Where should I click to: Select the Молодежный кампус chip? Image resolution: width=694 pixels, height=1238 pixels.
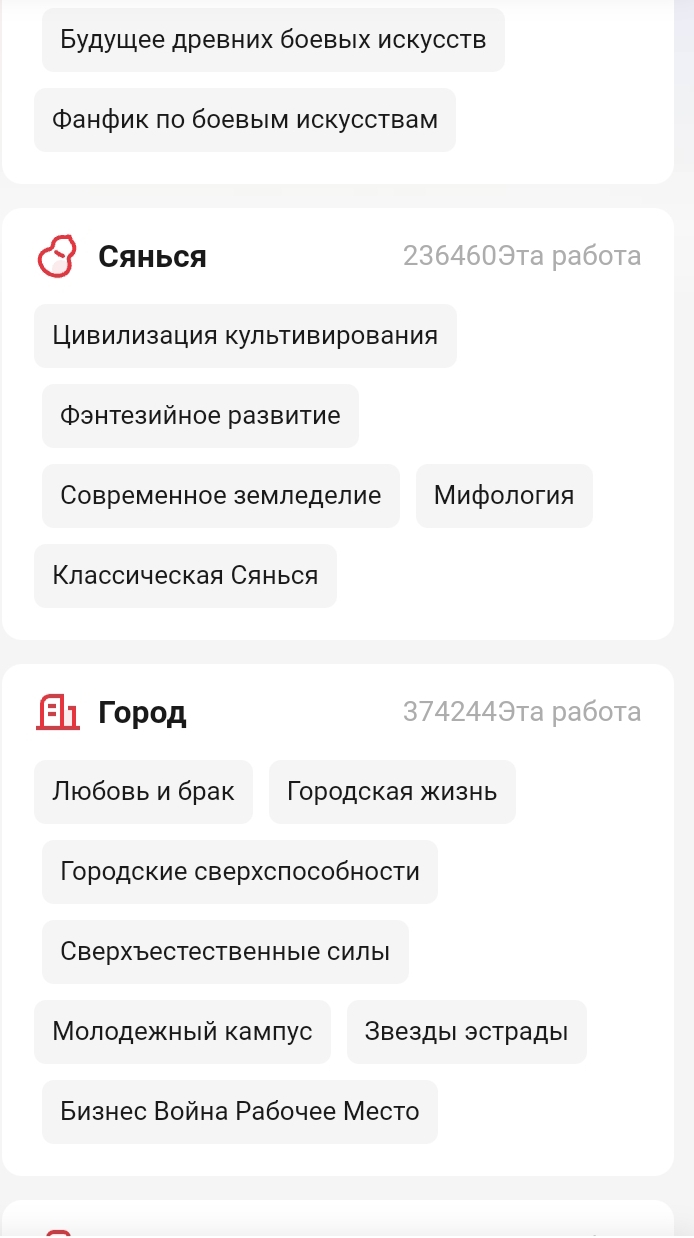182,1032
